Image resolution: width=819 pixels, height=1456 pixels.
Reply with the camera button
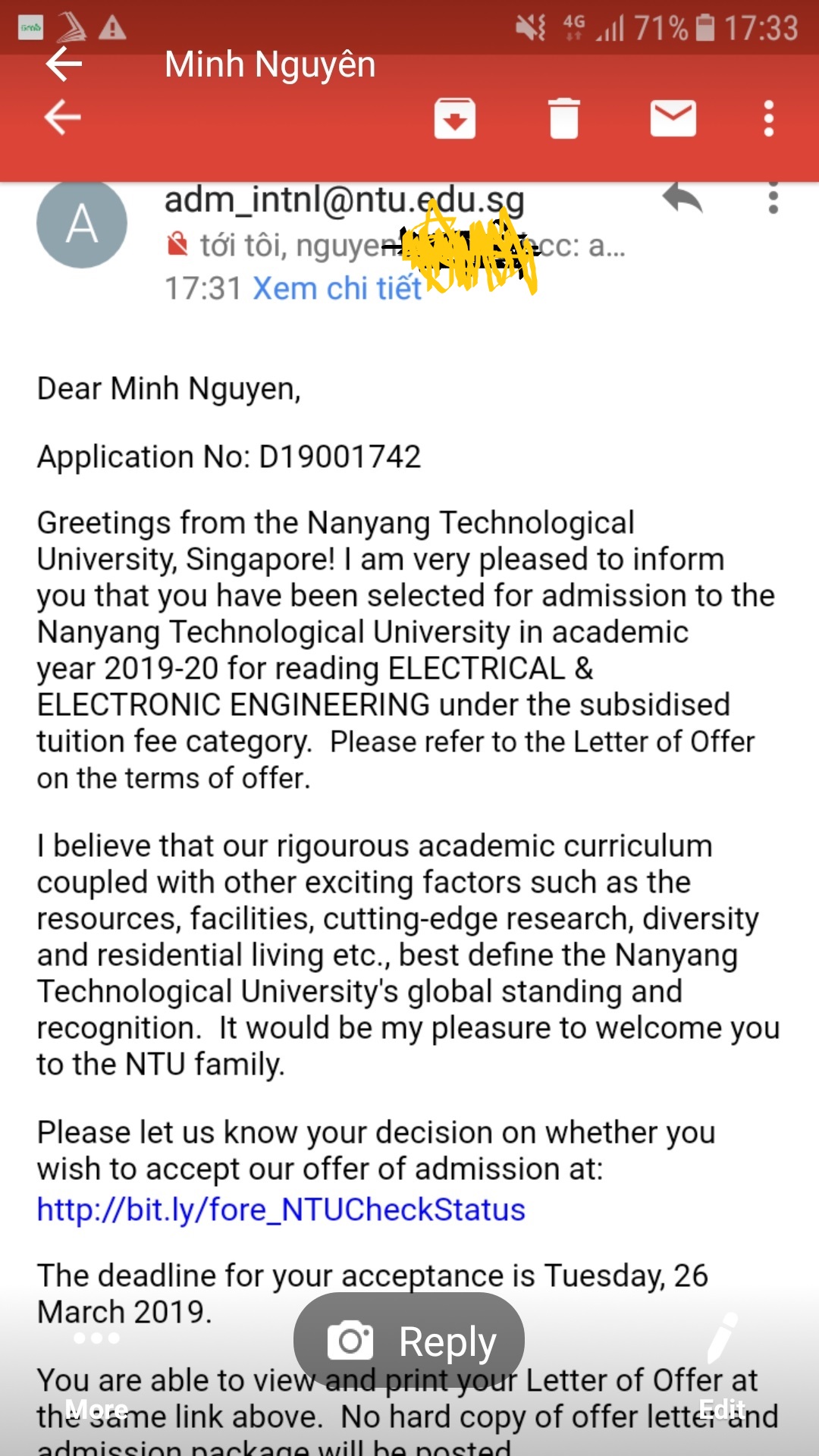coord(409,1341)
